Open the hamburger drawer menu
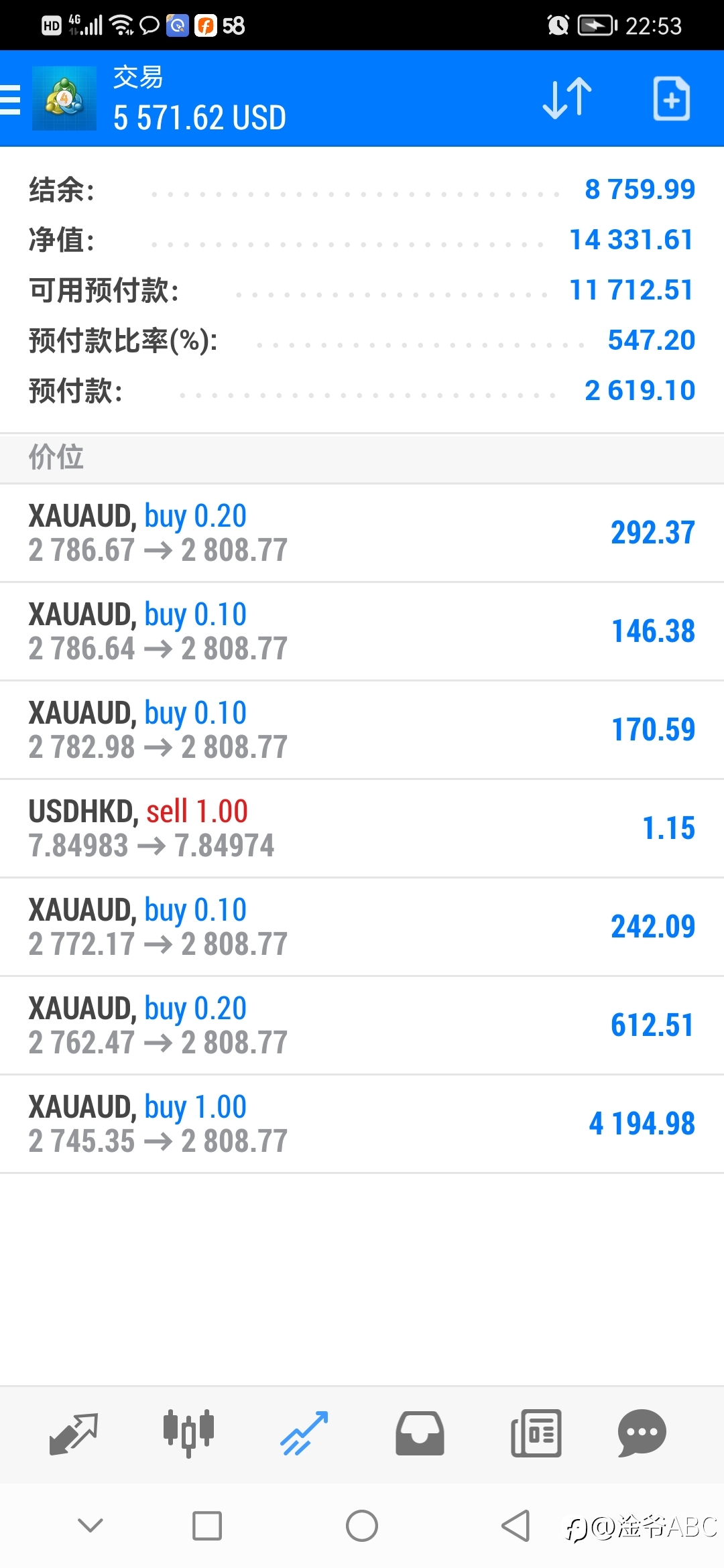This screenshot has height=1568, width=724. pos(11,100)
